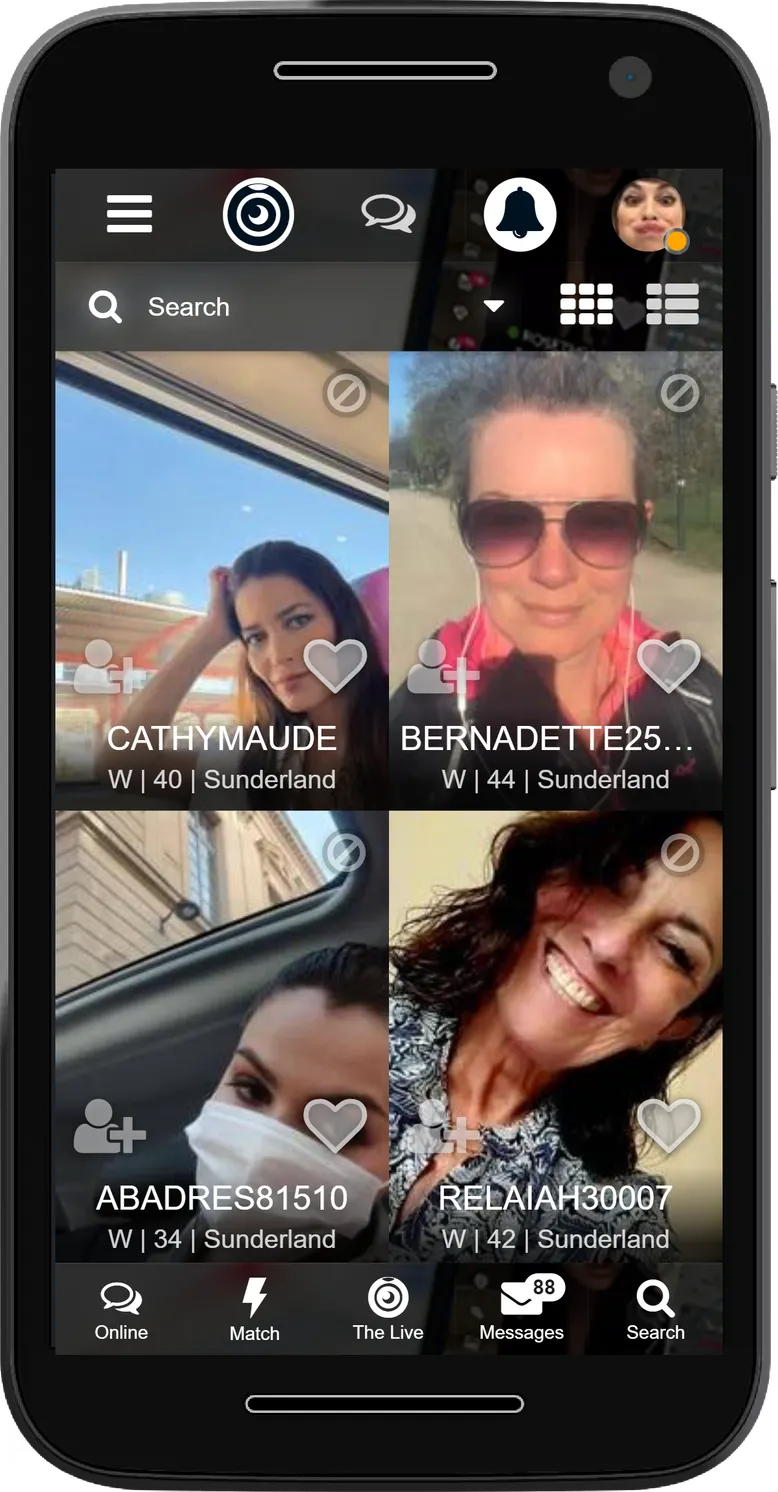Expand the search filter dropdown arrow
The height and width of the screenshot is (1492, 778).
tap(494, 306)
